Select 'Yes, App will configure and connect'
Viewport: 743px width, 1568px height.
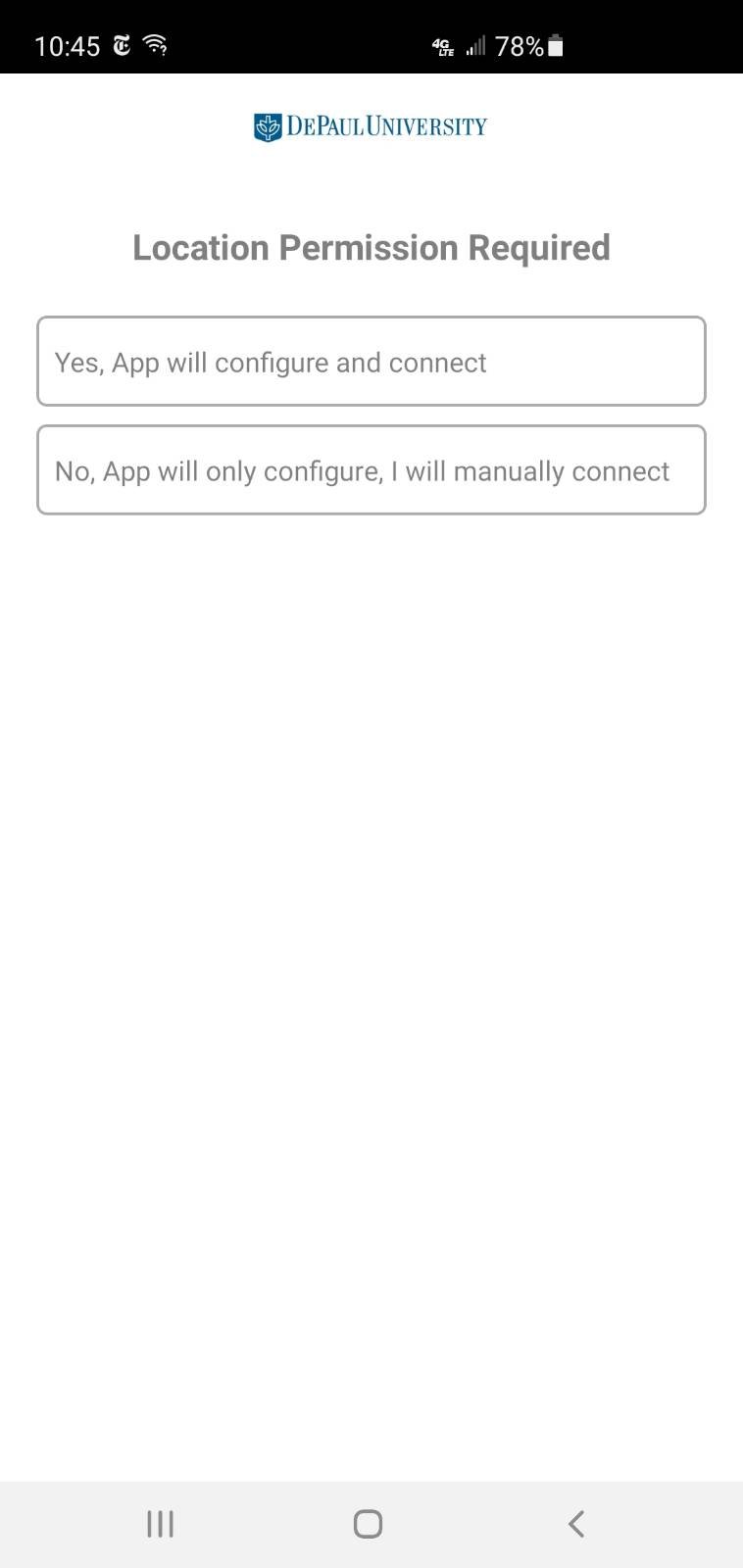371,361
